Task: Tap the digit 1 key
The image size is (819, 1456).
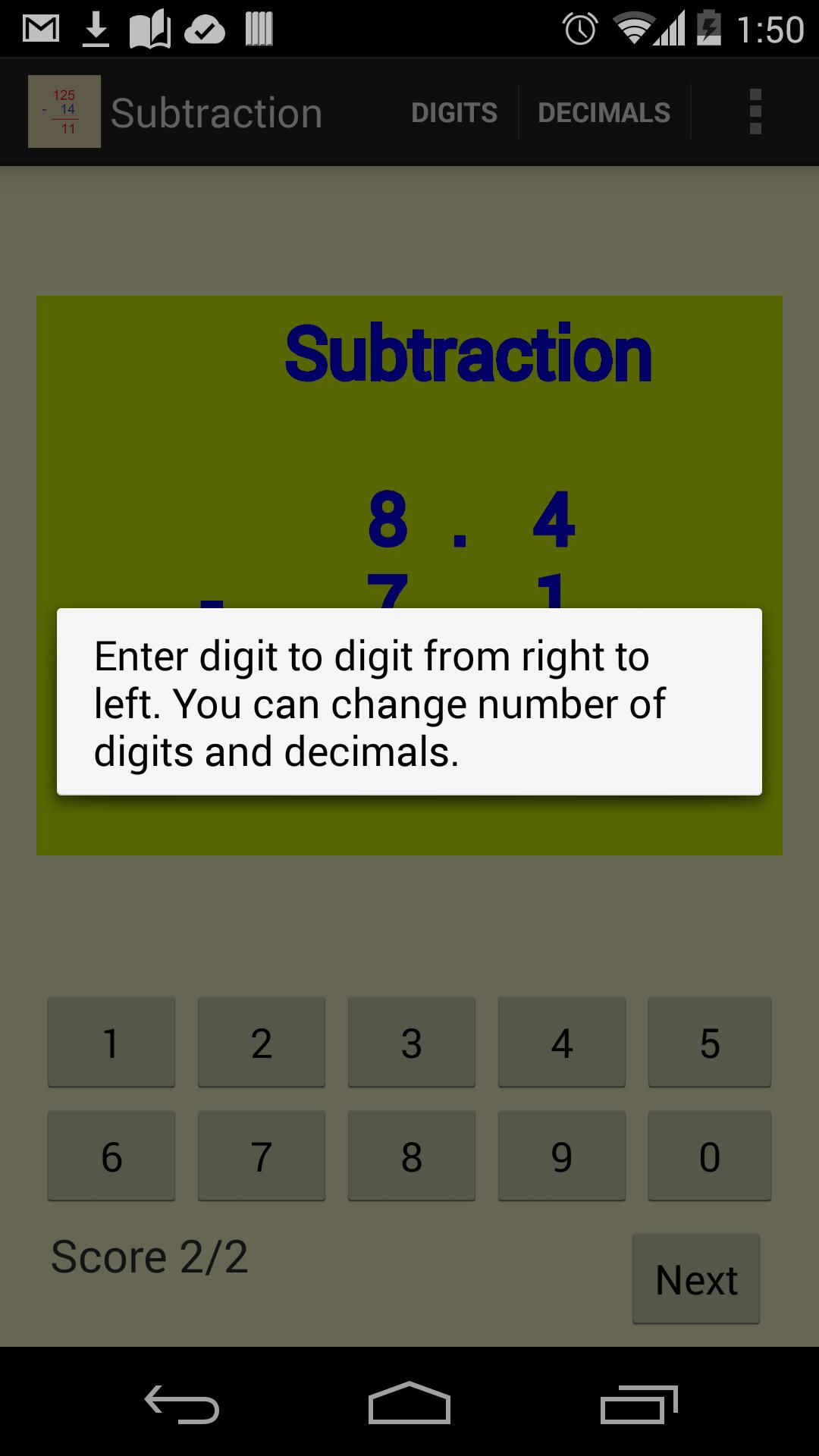Action: click(111, 1042)
